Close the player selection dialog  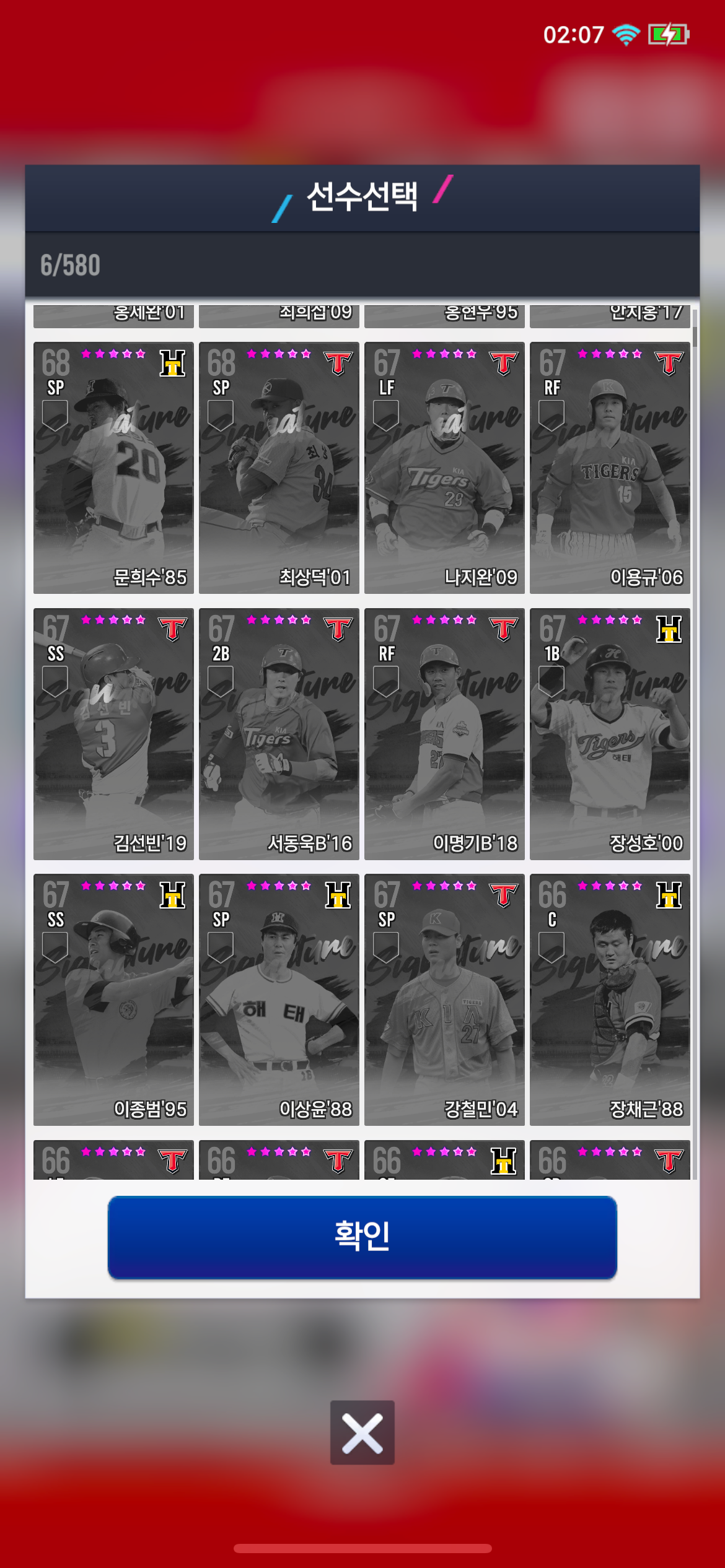[362, 1433]
